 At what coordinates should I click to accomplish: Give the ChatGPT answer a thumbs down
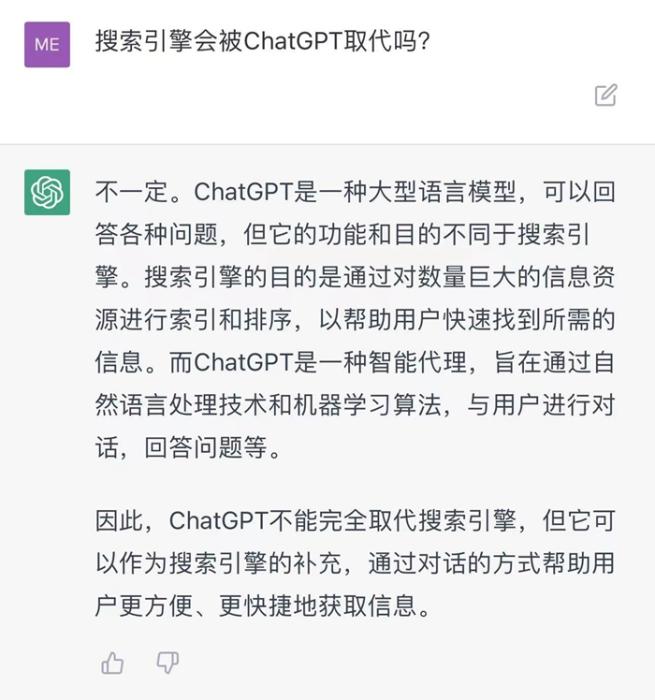coord(167,662)
